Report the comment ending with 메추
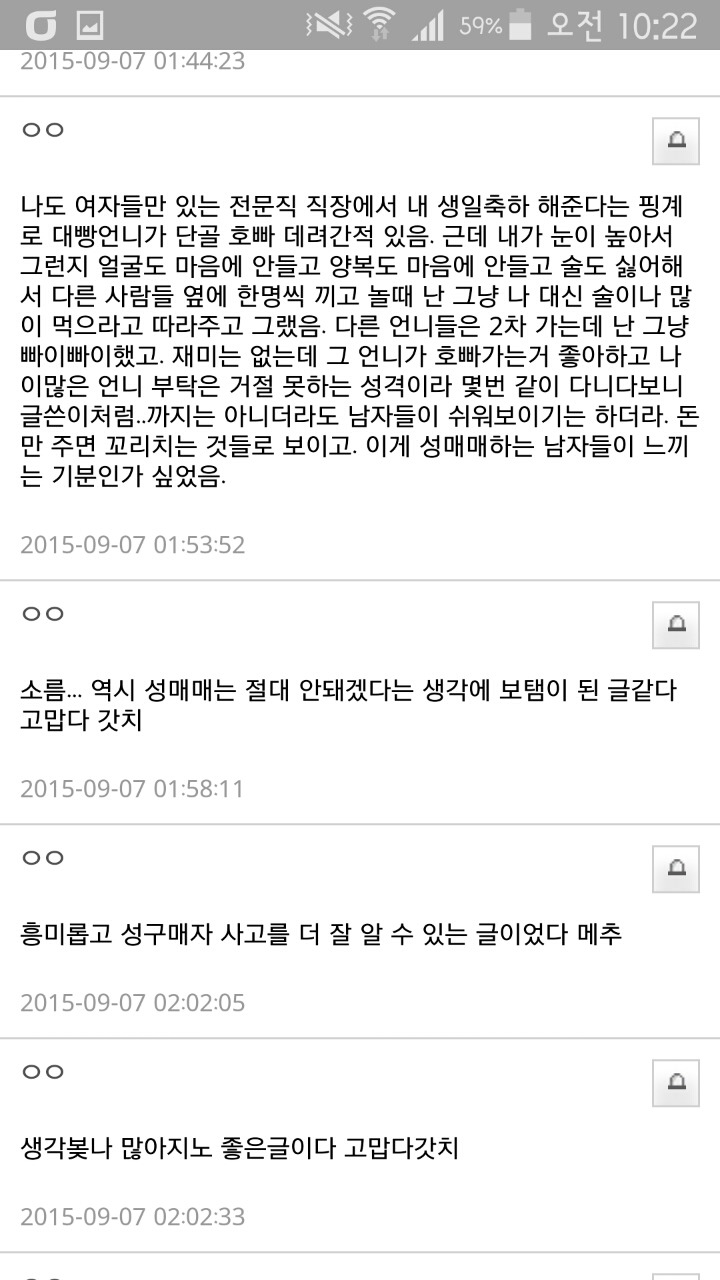The height and width of the screenshot is (1280, 720). coord(676,868)
